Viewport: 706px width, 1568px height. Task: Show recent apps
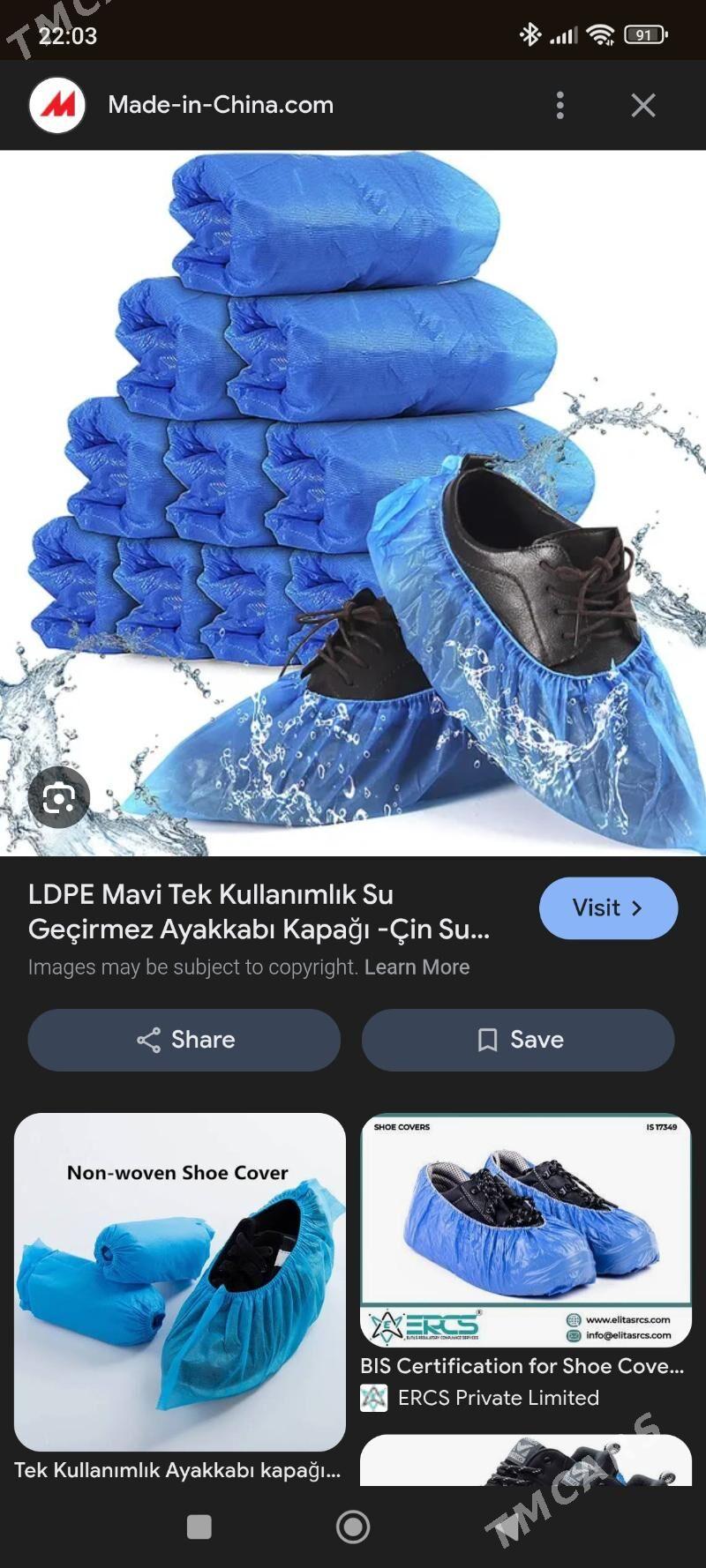199,1527
